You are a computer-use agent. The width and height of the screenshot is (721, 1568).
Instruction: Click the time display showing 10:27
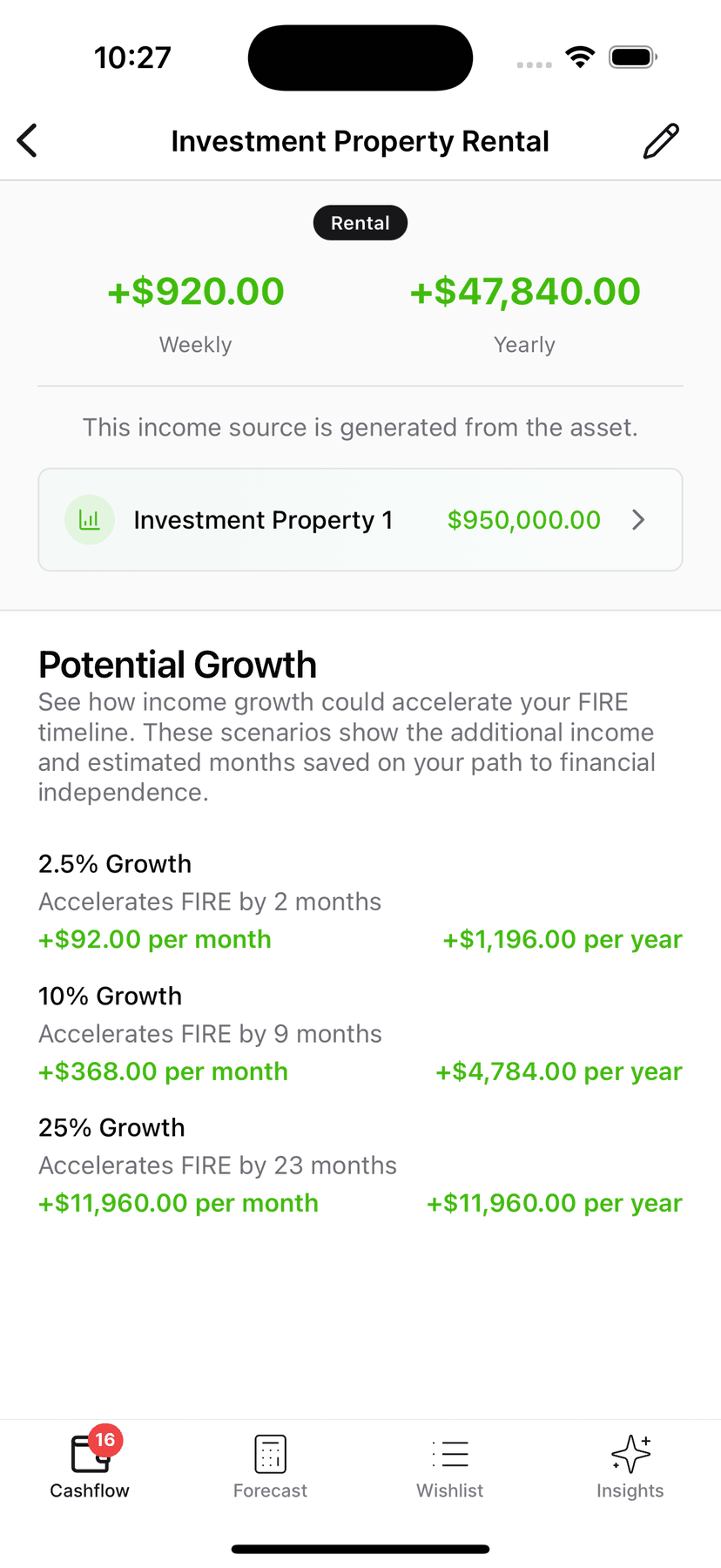point(132,56)
